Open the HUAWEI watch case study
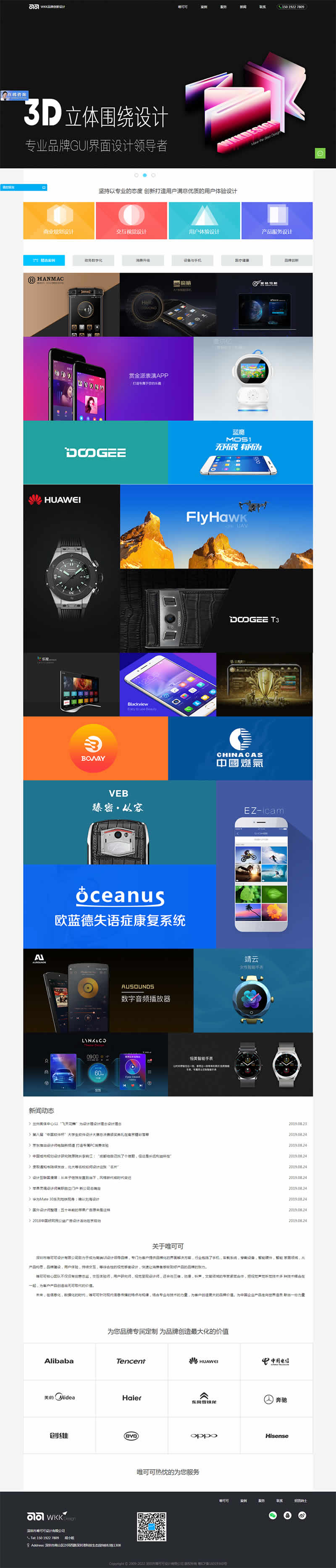The width and height of the screenshot is (336, 1568). click(x=71, y=568)
